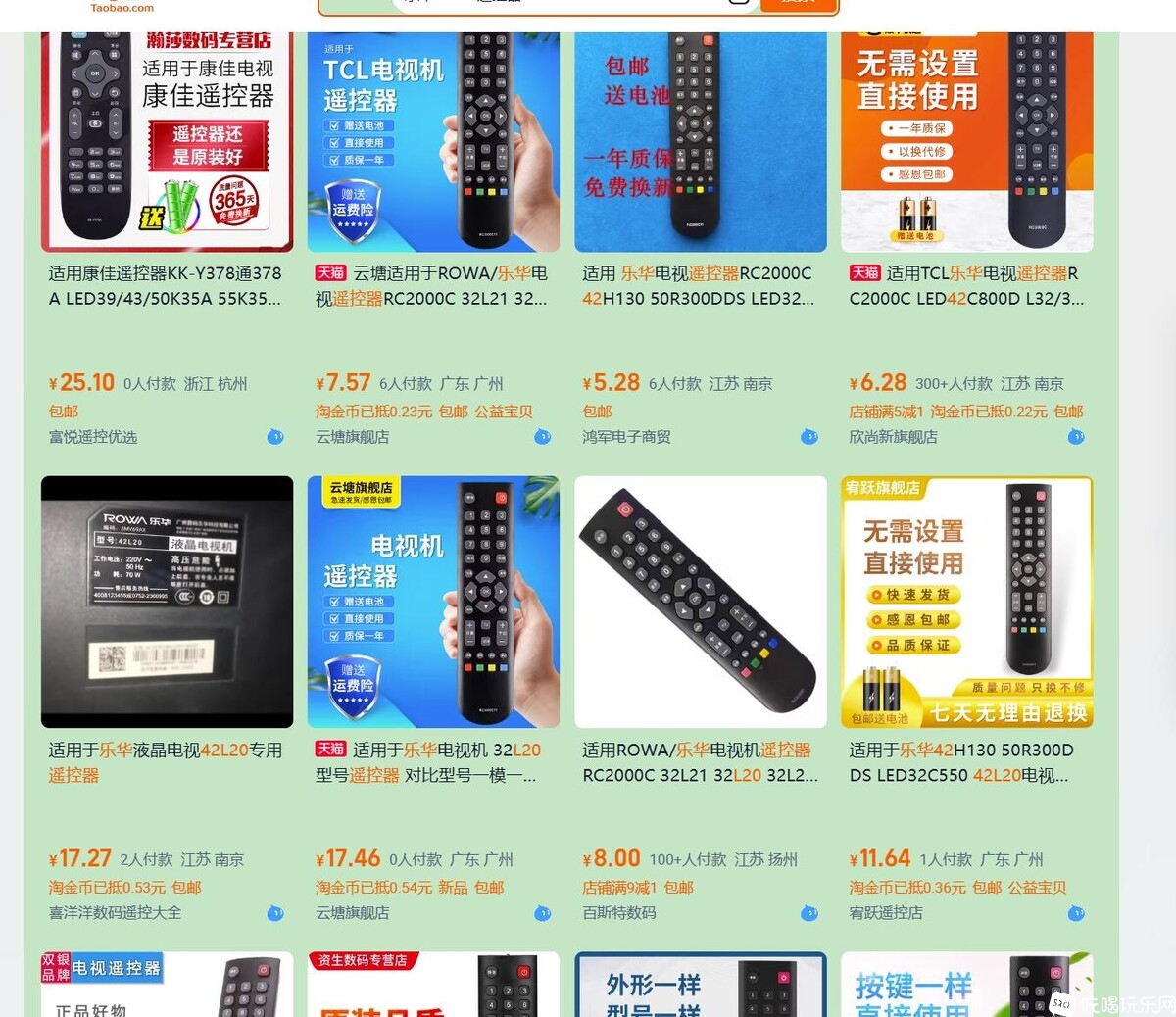Visit the 富悦遥控优选 store
Screen dimensions: 1176x1017
pos(93,437)
